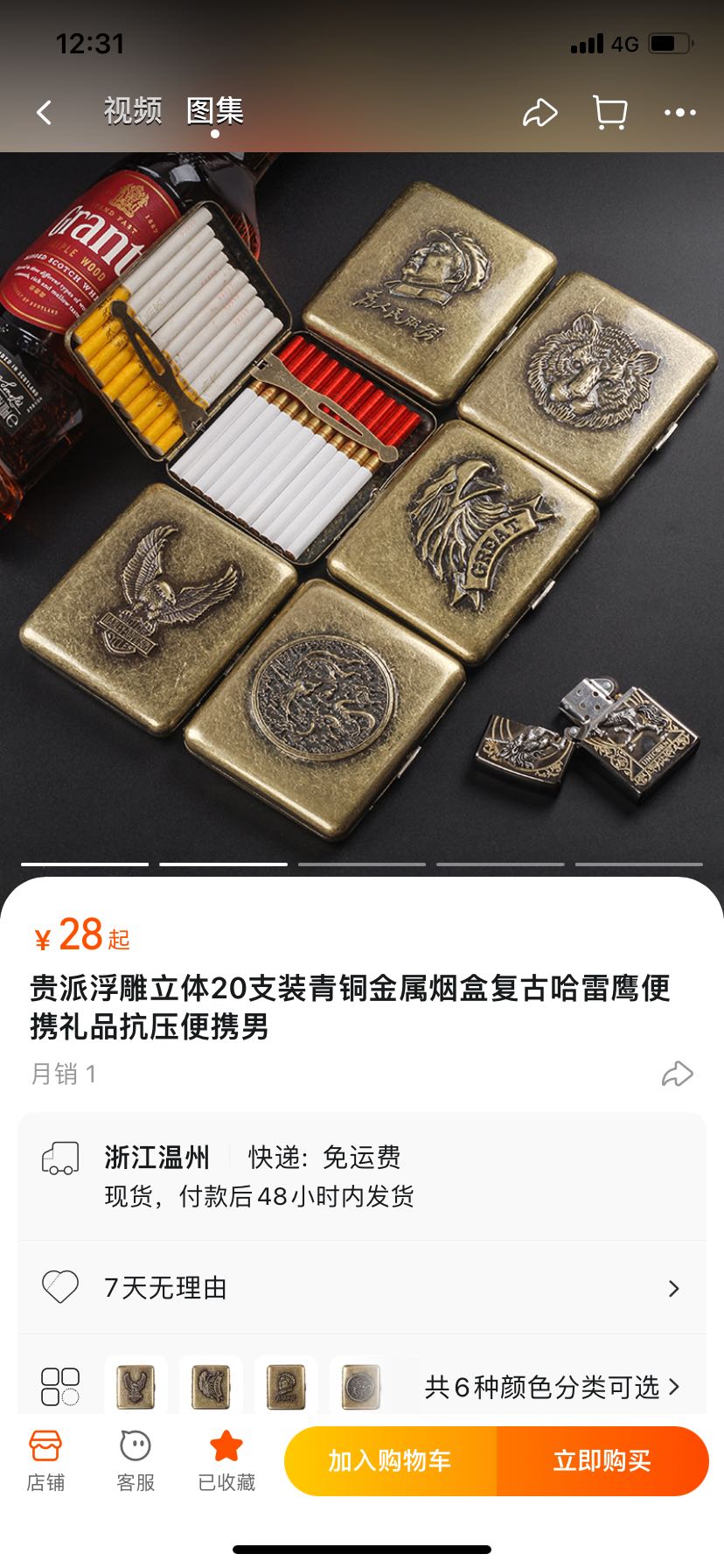
Task: Tap the share arrow beside 月销 1
Action: pos(677,1074)
